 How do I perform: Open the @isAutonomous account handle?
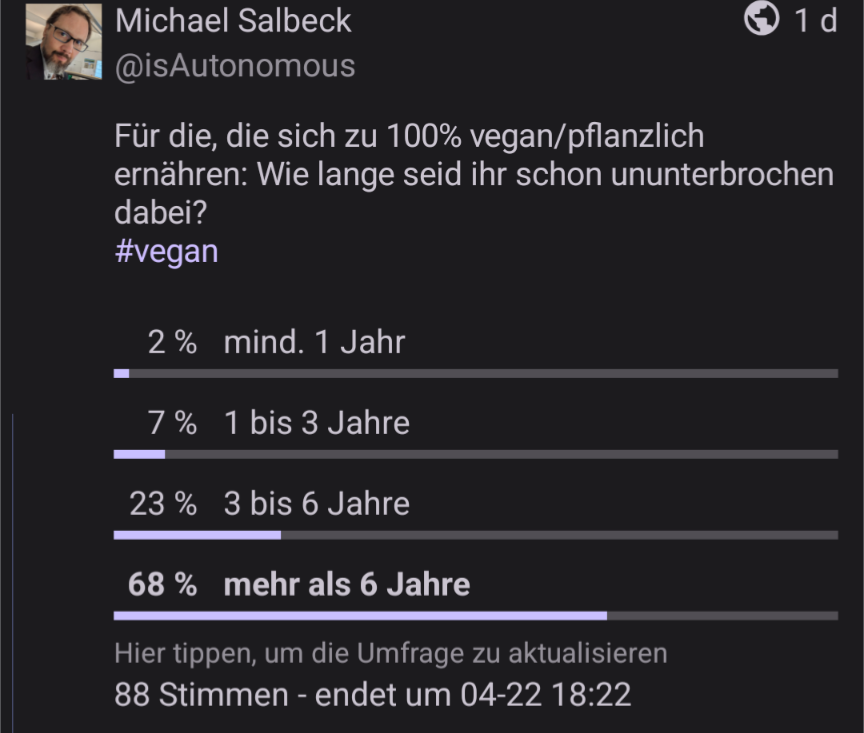click(235, 66)
